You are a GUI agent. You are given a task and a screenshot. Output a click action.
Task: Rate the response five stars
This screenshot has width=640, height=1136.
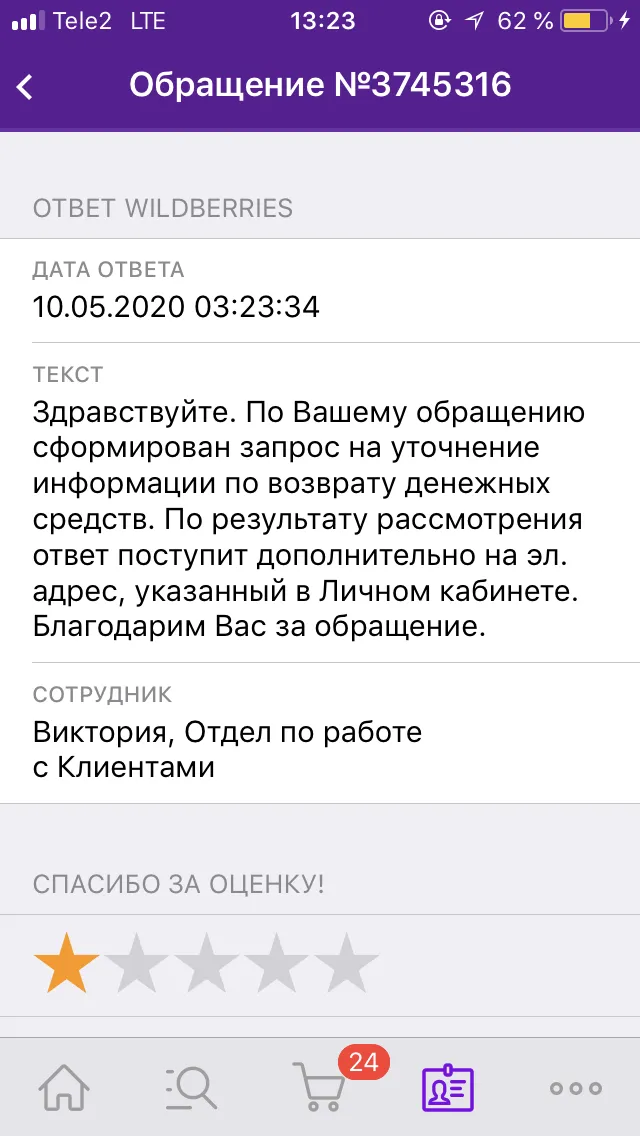[x=346, y=963]
